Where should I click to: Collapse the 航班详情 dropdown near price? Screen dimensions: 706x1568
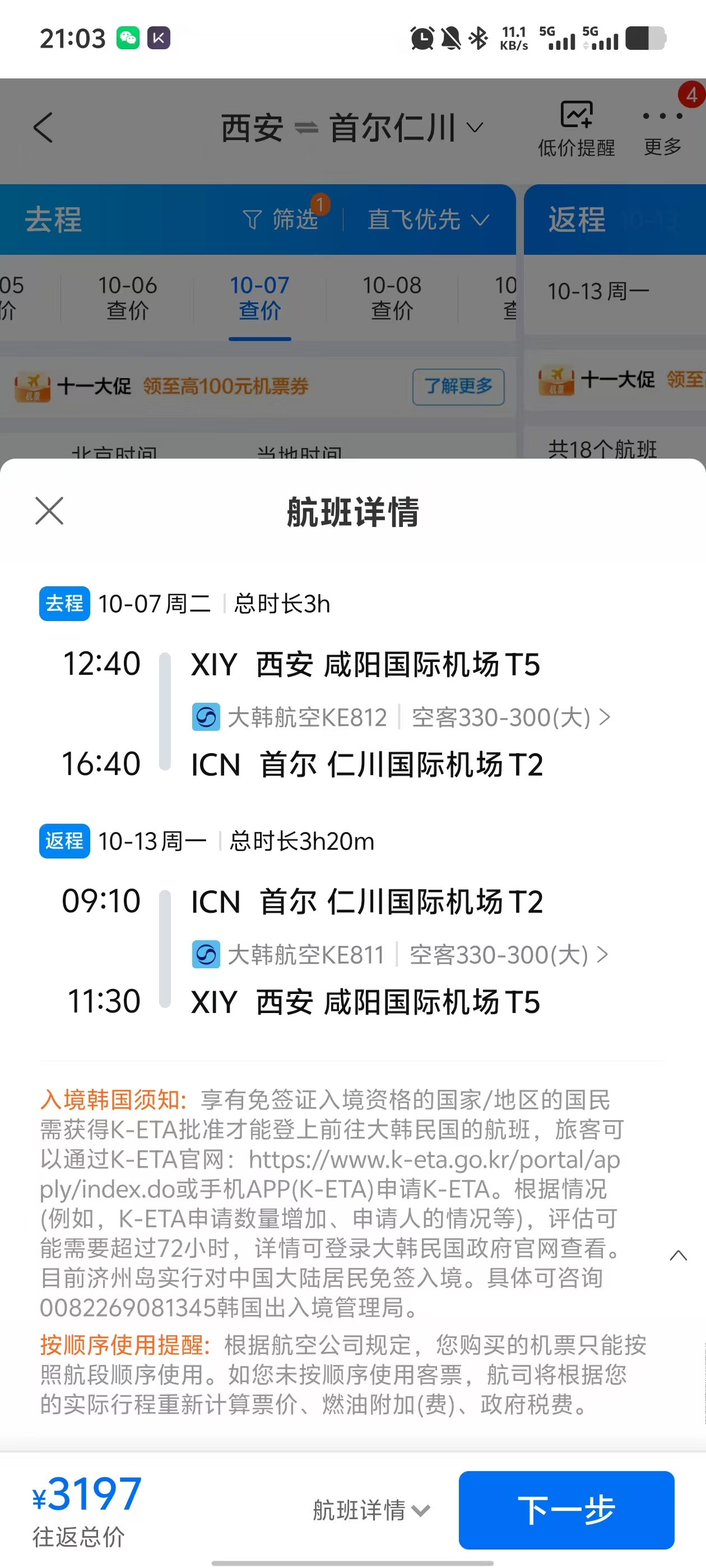click(371, 1510)
